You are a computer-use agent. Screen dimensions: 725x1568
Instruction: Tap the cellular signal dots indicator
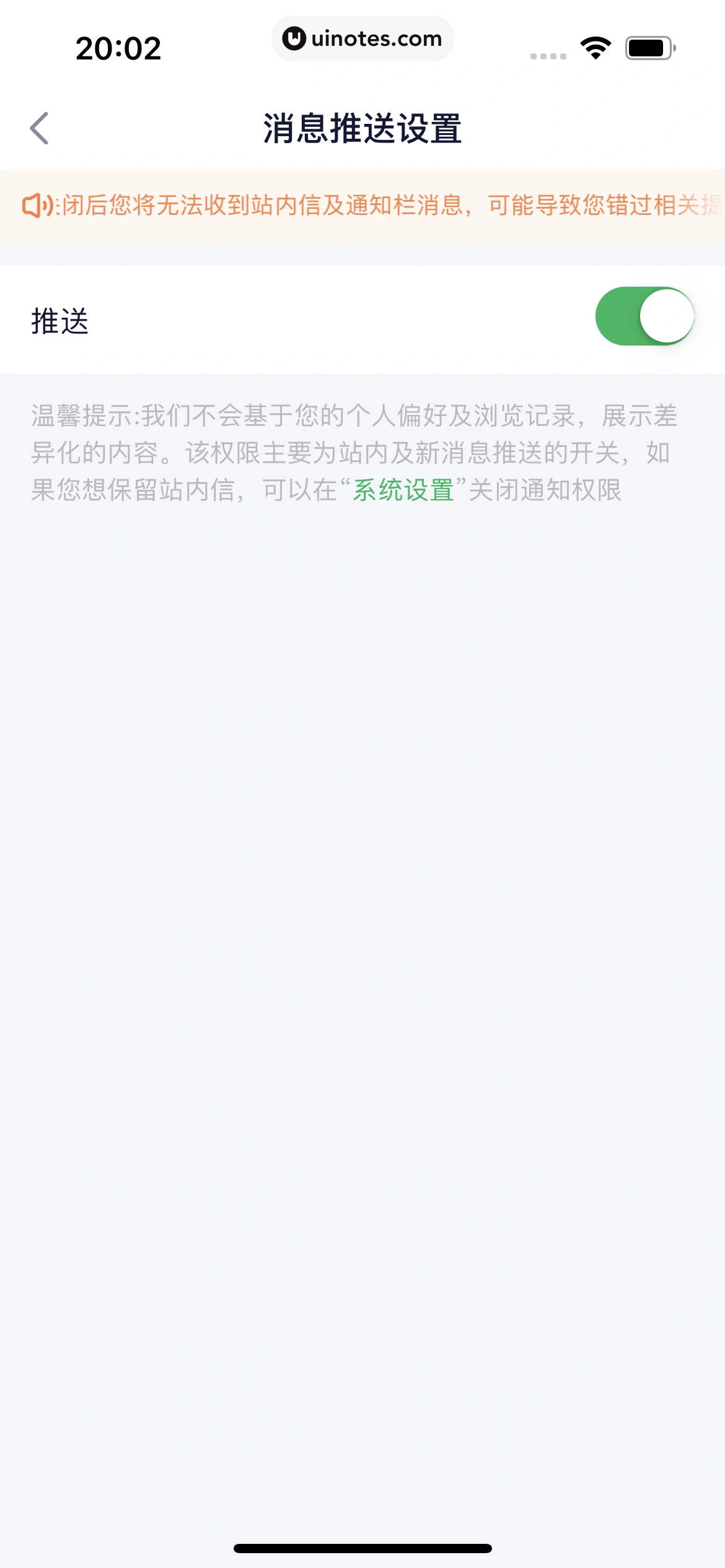(547, 56)
